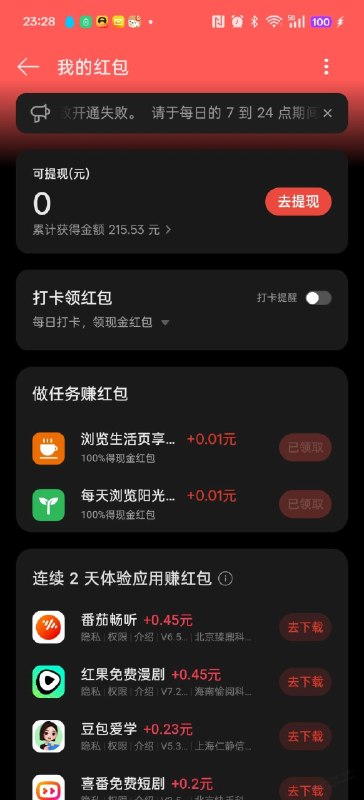The image size is (364, 800).
Task: Download 番茄畅听 app
Action: click(305, 627)
